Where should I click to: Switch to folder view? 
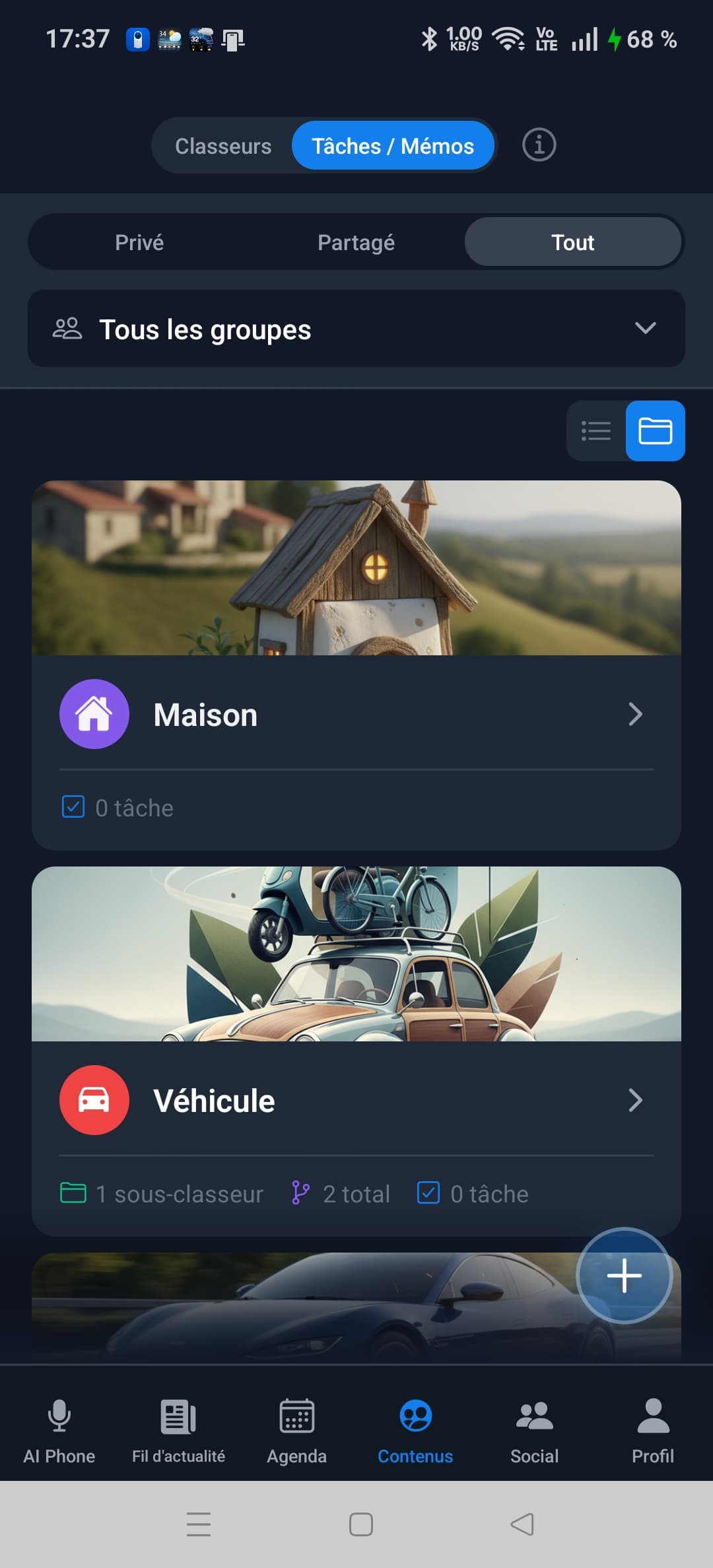(x=655, y=431)
